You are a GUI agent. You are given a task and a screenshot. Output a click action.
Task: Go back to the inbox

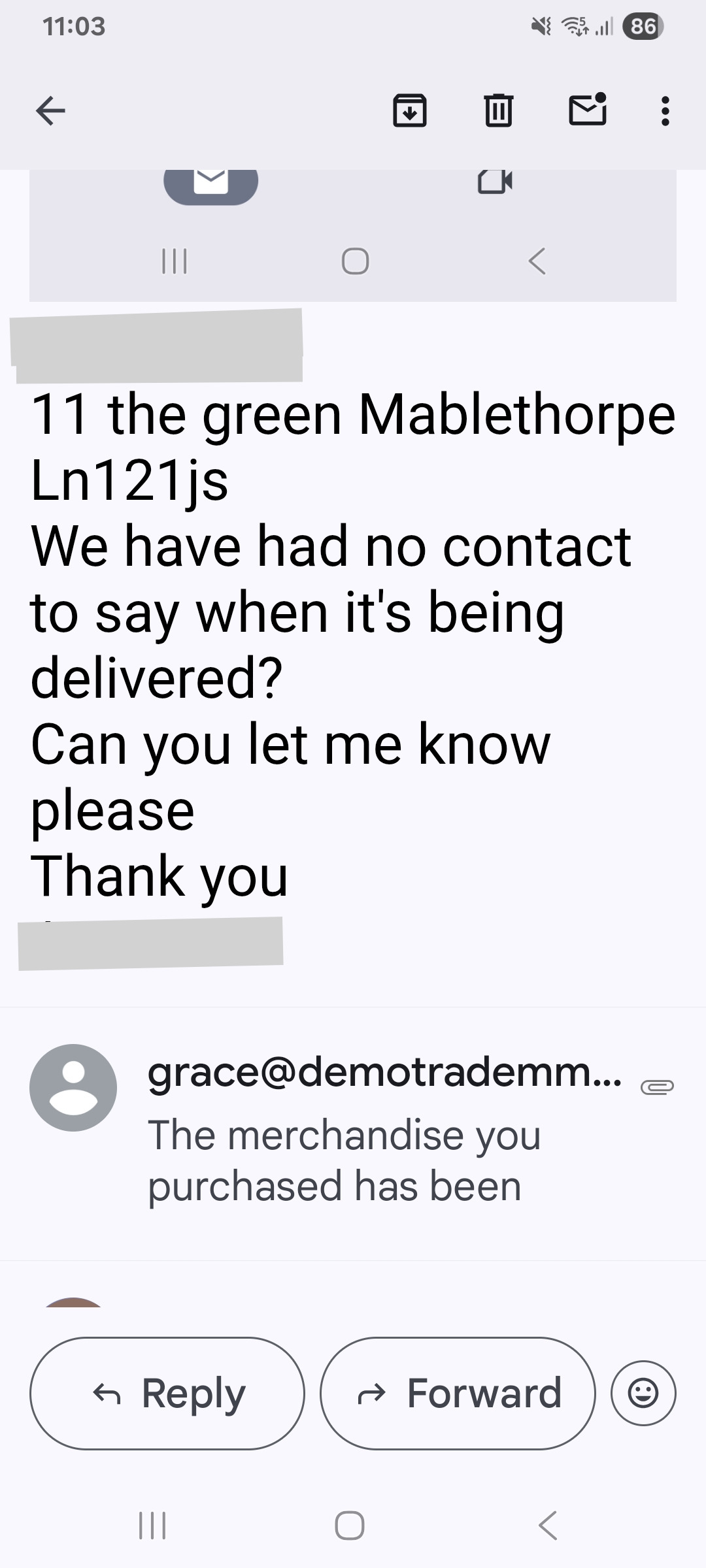tap(50, 110)
